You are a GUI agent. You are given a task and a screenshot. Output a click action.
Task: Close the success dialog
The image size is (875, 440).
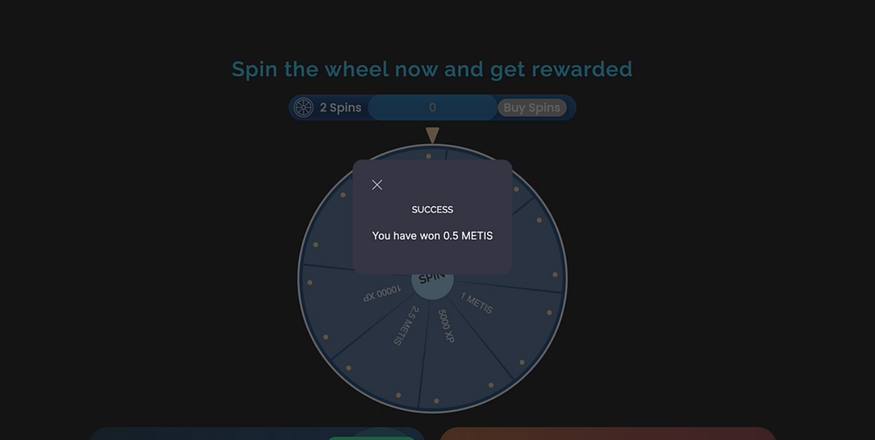coord(377,185)
